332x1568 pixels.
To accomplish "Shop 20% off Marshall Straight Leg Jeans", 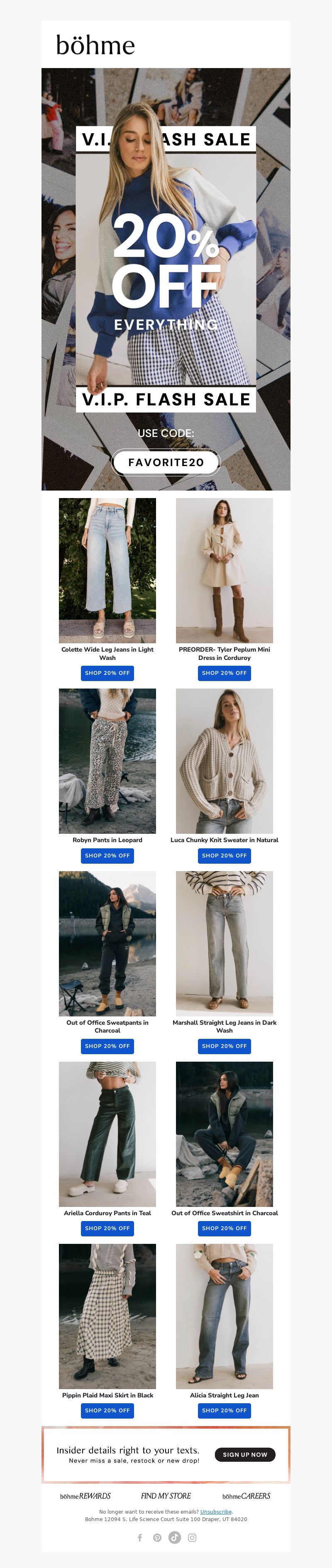I will 224,1046.
